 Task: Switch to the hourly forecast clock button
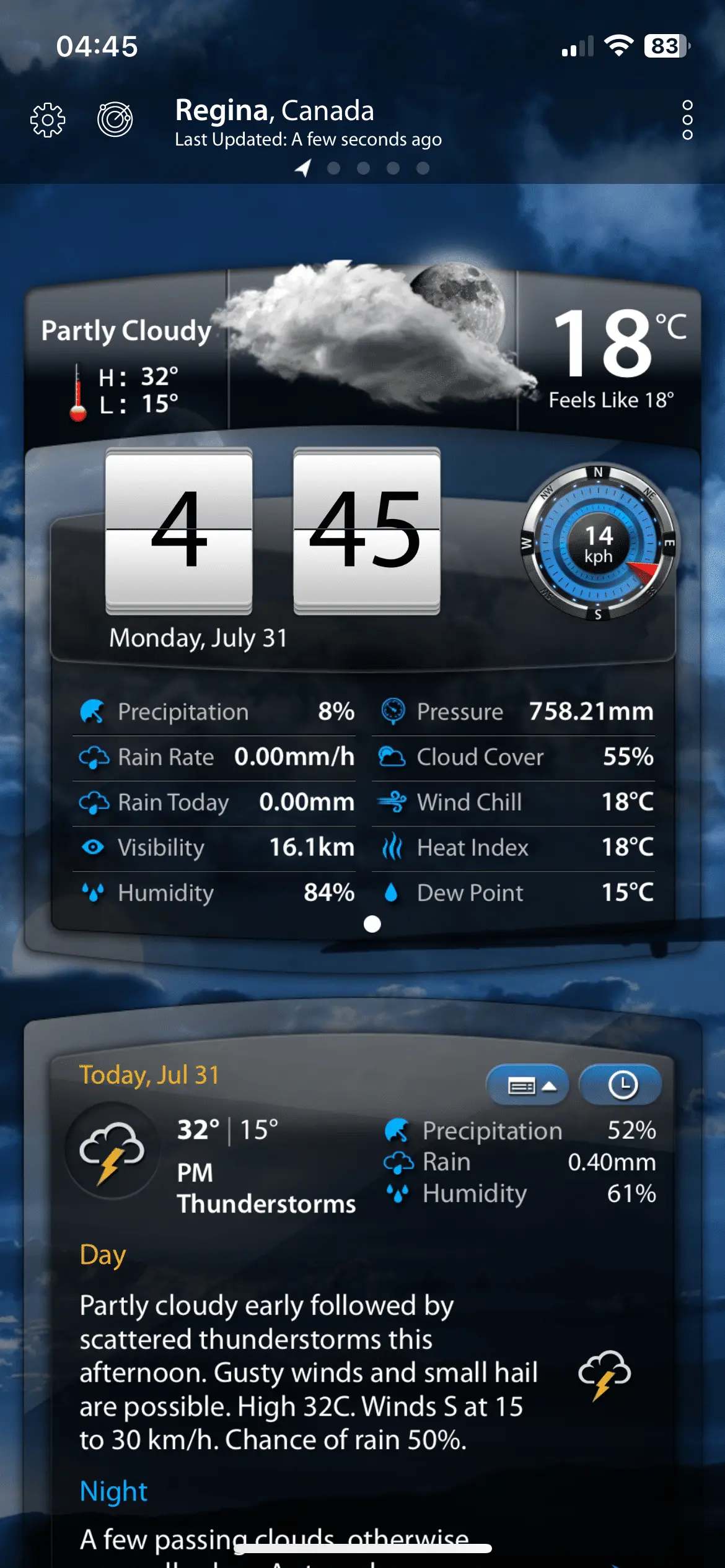[622, 1086]
